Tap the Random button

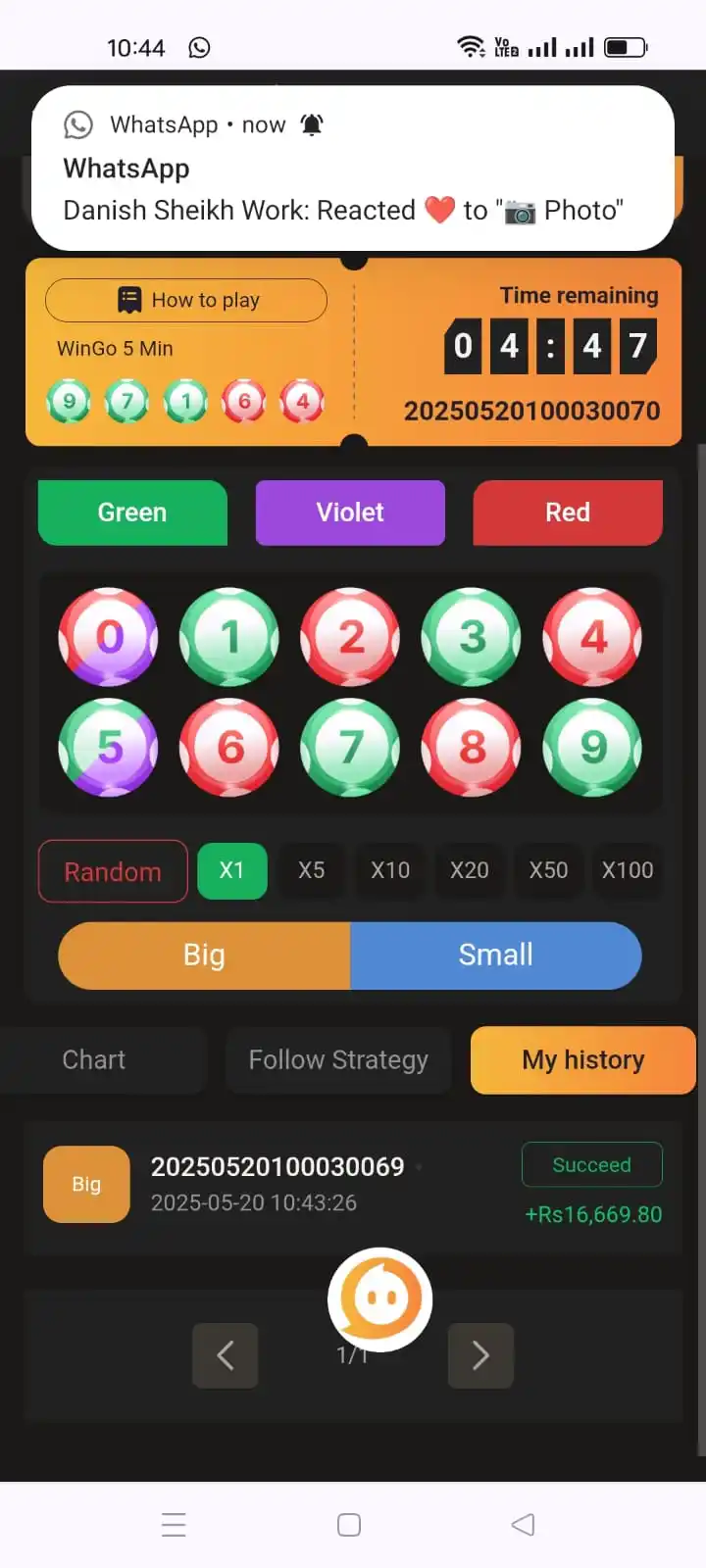click(x=113, y=871)
